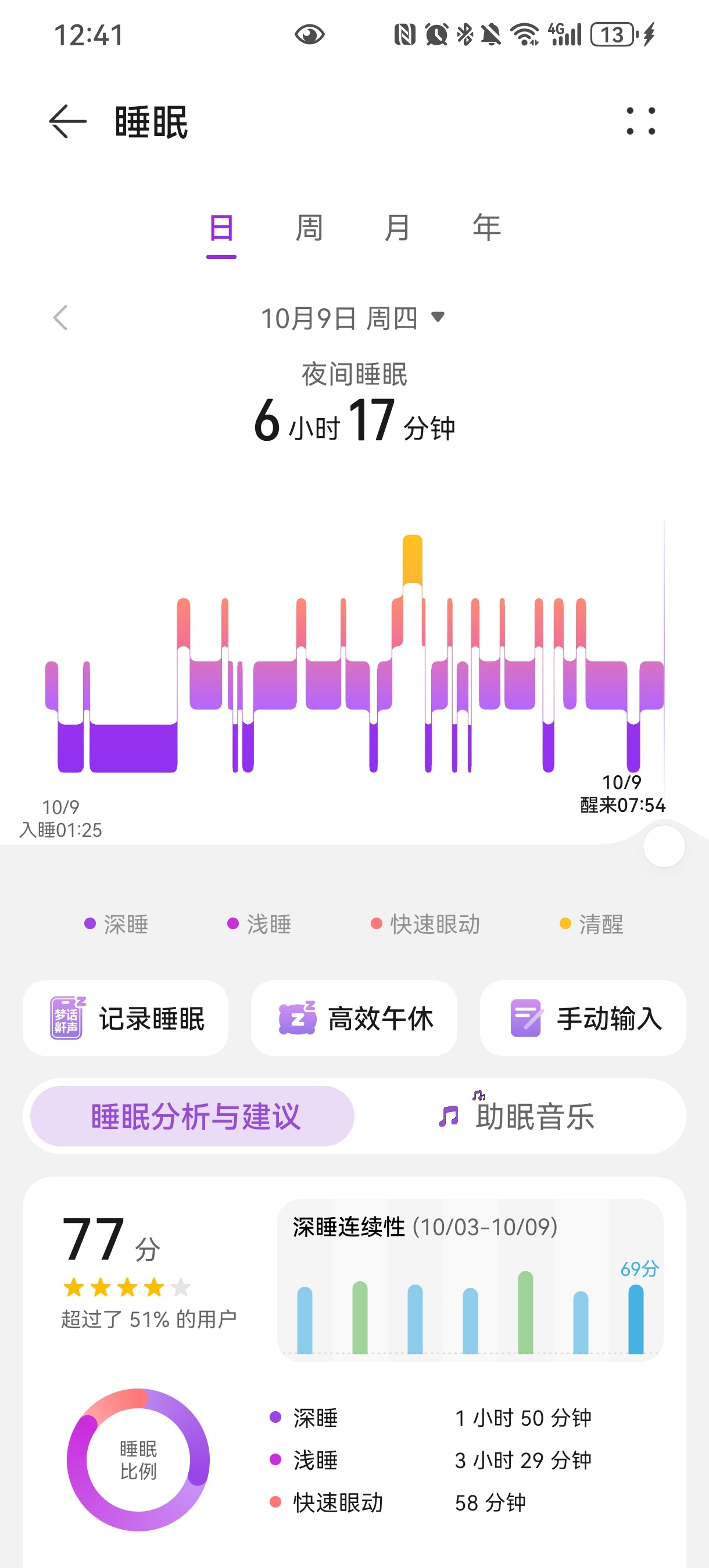Go to the previous day's sleep
This screenshot has width=709, height=1568.
point(60,318)
